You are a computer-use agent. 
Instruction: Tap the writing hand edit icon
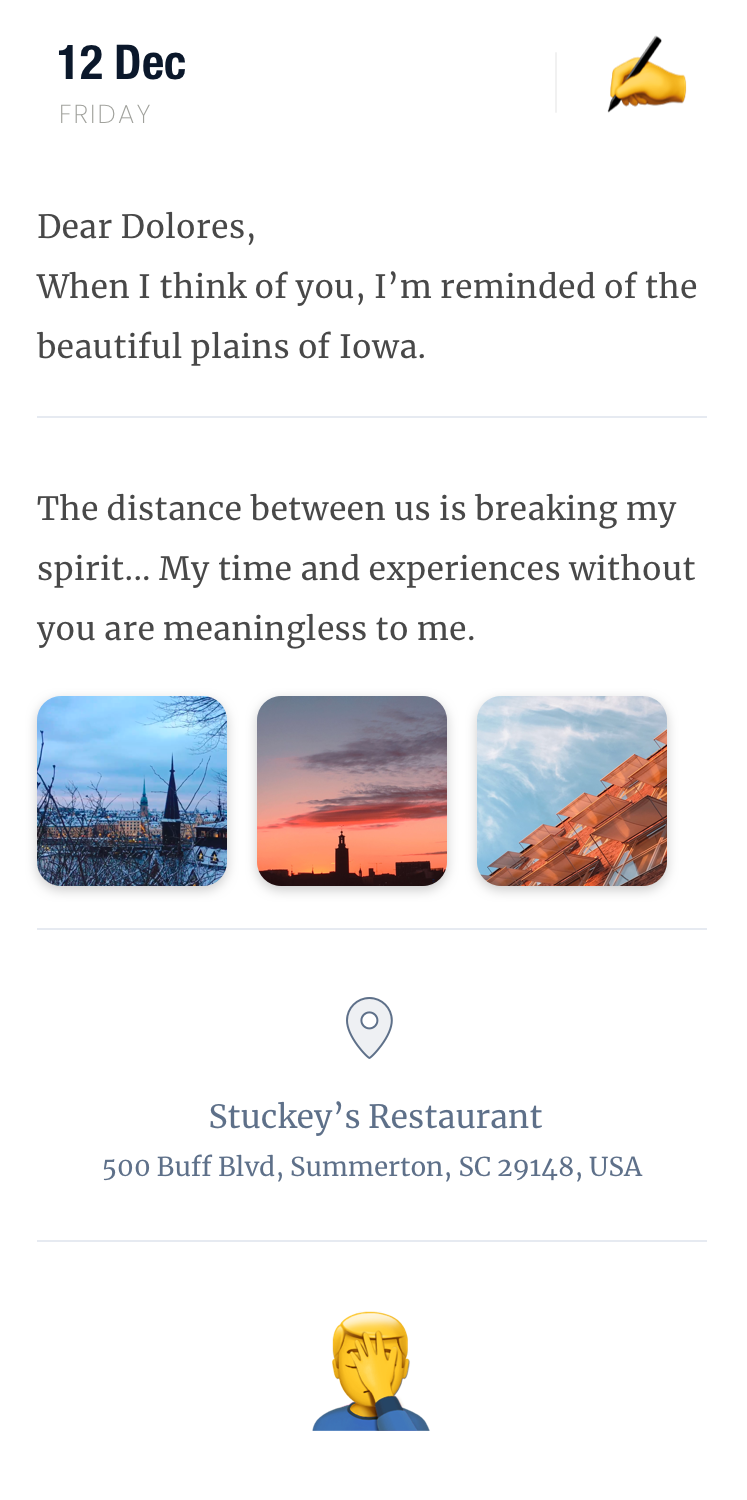647,76
